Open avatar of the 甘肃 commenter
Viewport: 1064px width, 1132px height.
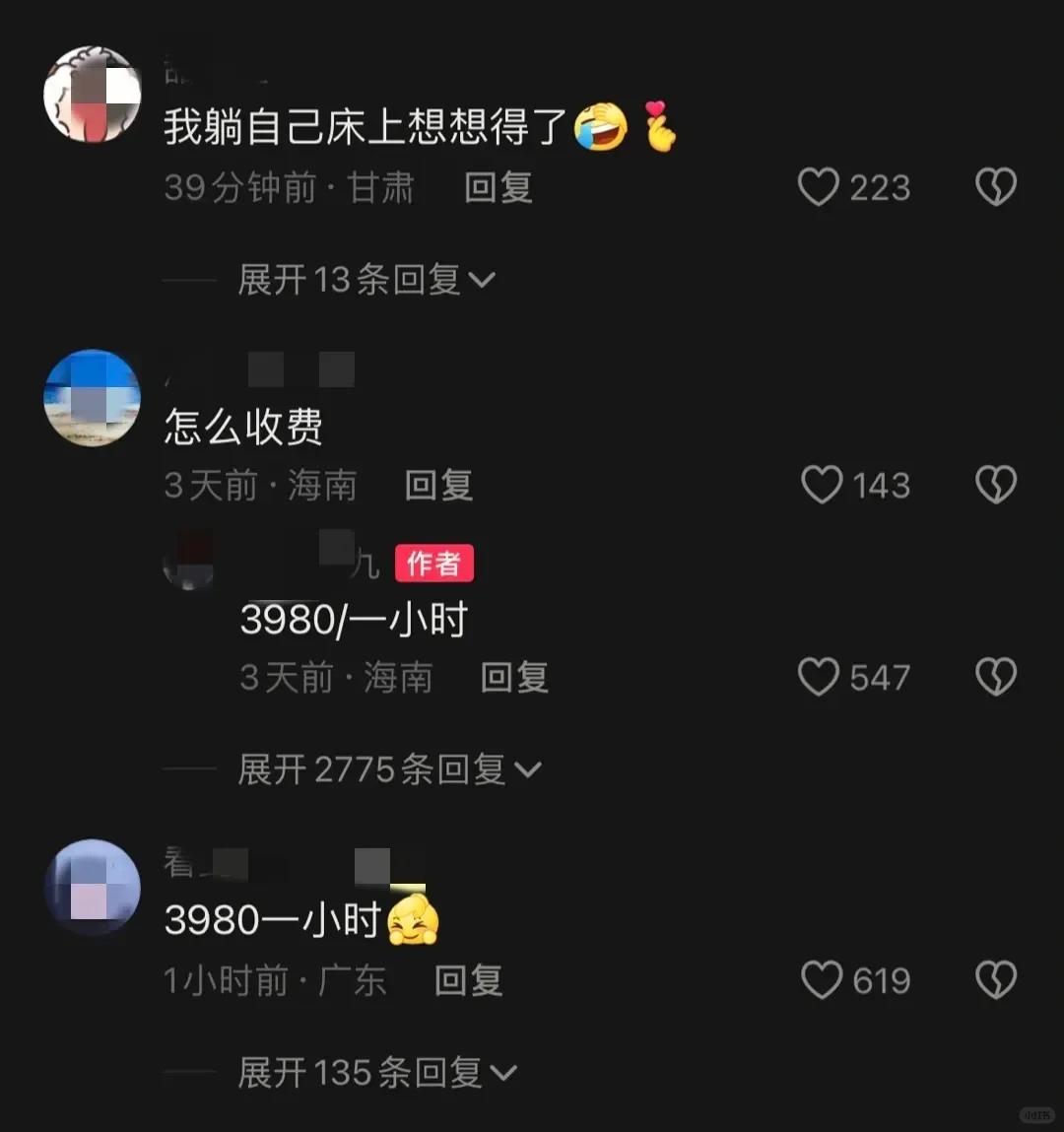click(x=93, y=95)
